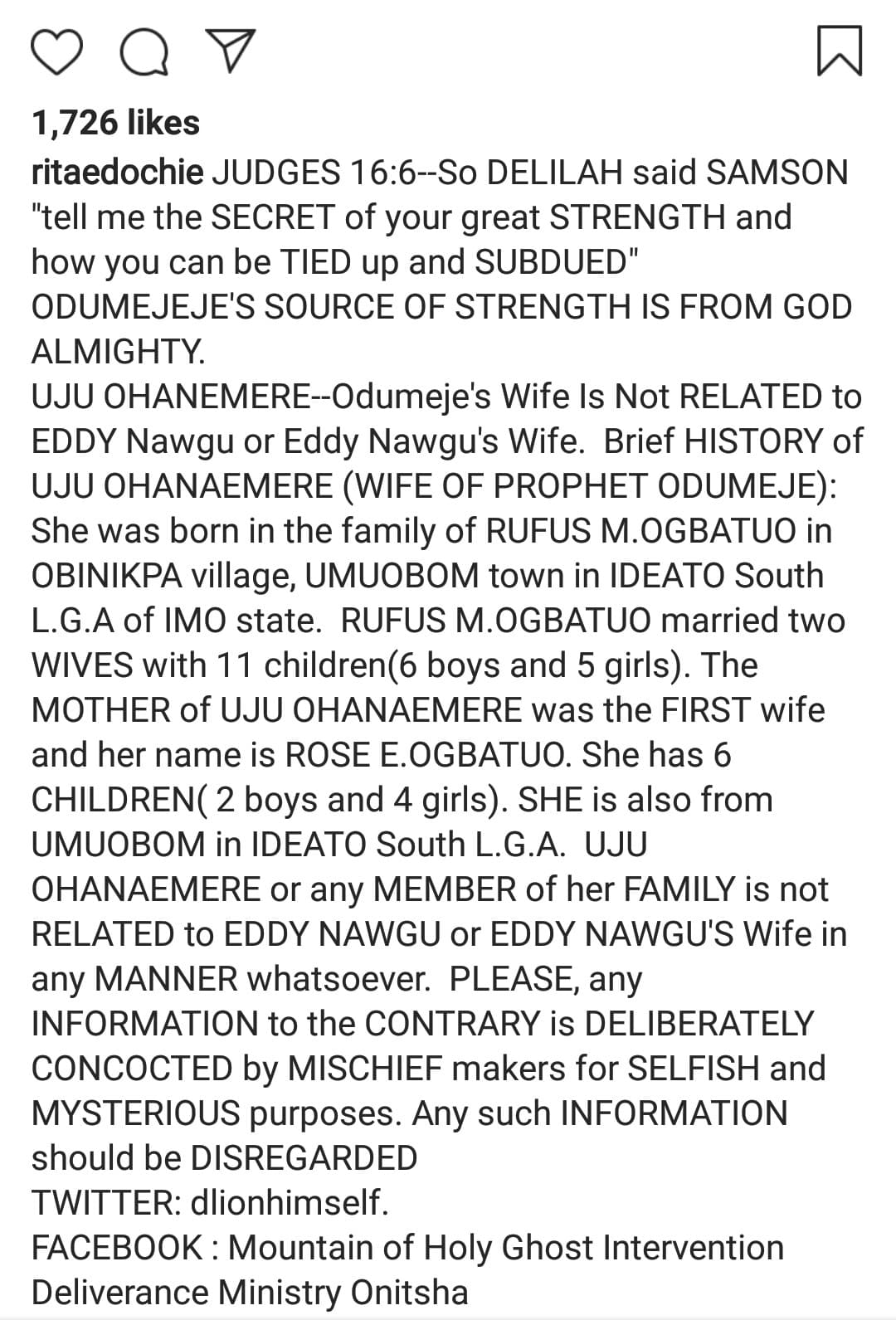View the list of 1,726 likes
The image size is (896, 1320).
coord(116,123)
